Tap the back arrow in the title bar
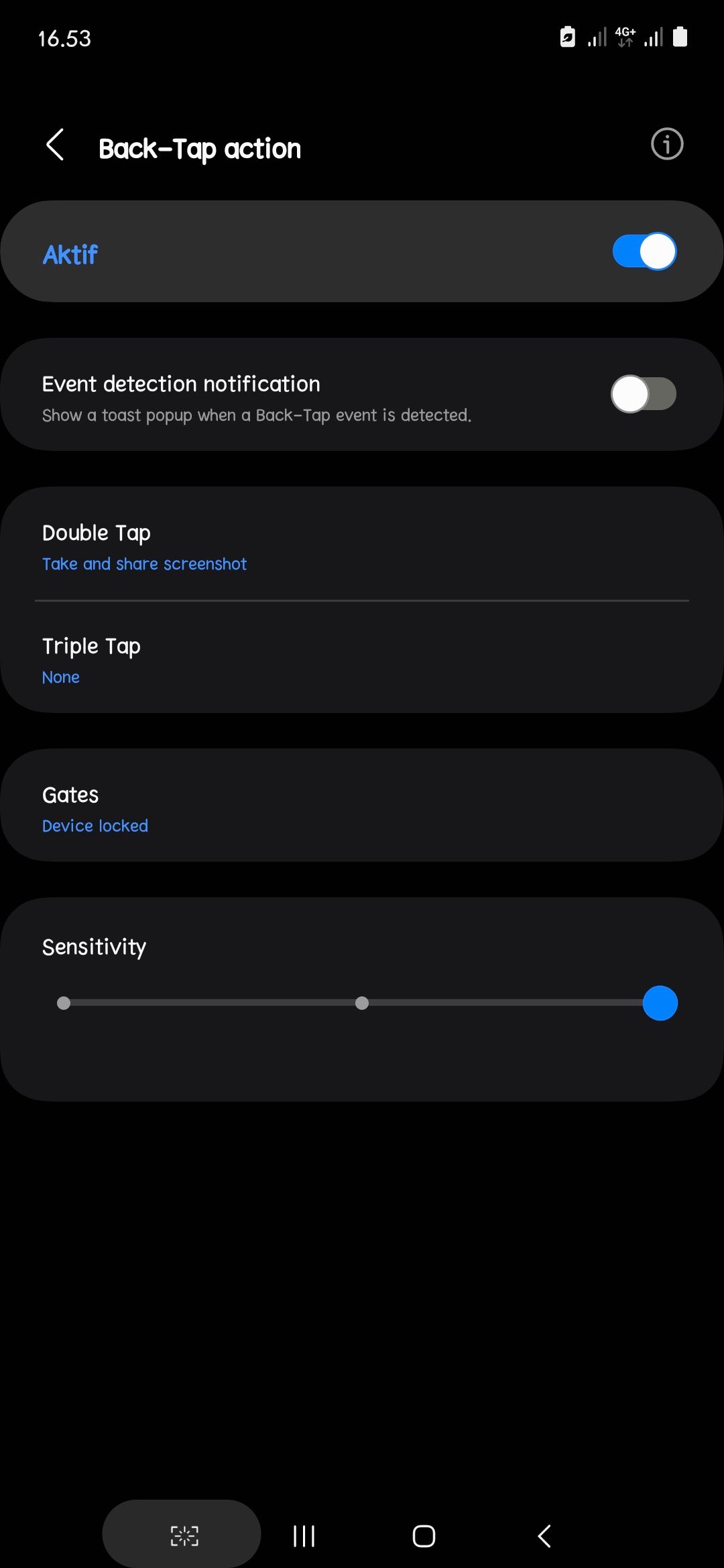The height and width of the screenshot is (1568, 724). [x=56, y=145]
